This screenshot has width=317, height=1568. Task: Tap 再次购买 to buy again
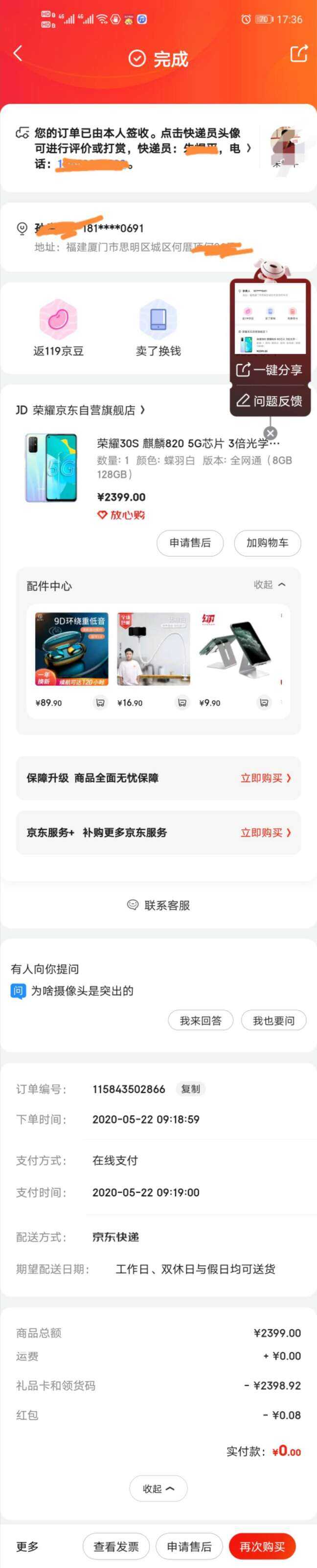click(262, 1546)
